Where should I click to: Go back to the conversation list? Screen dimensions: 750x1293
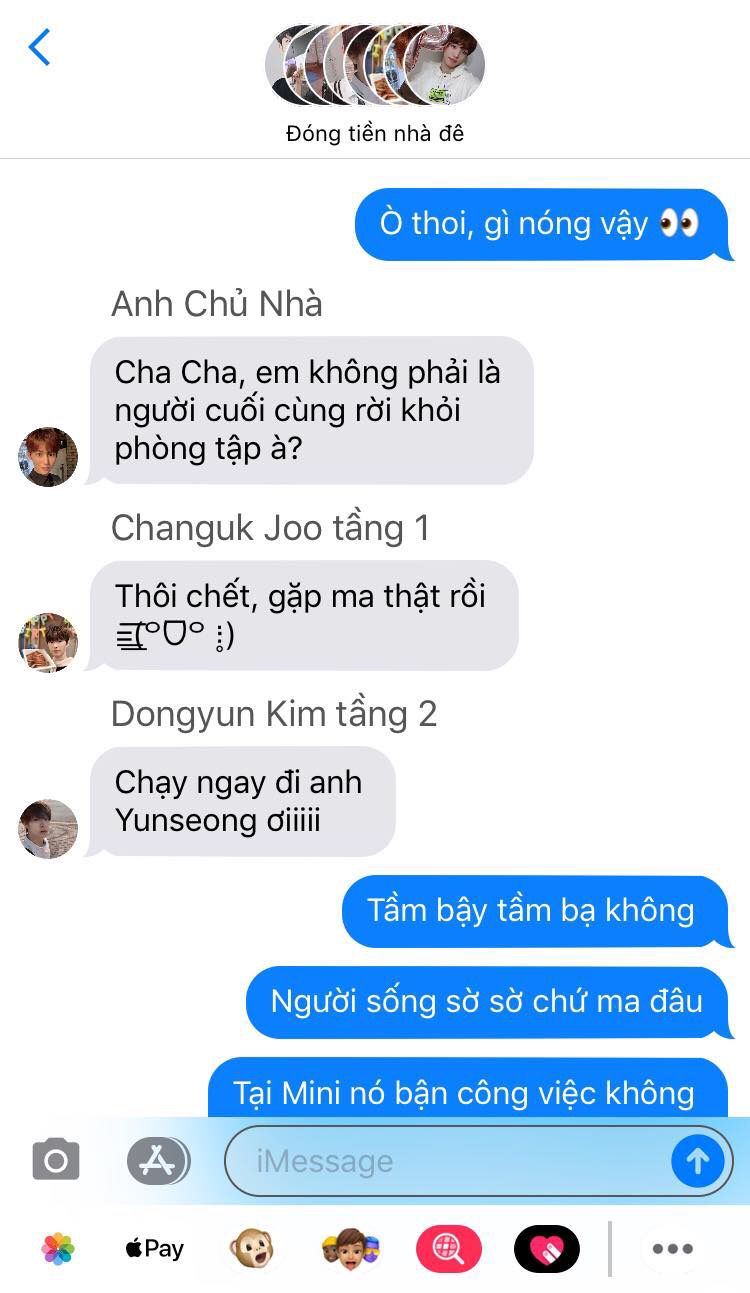coord(39,47)
